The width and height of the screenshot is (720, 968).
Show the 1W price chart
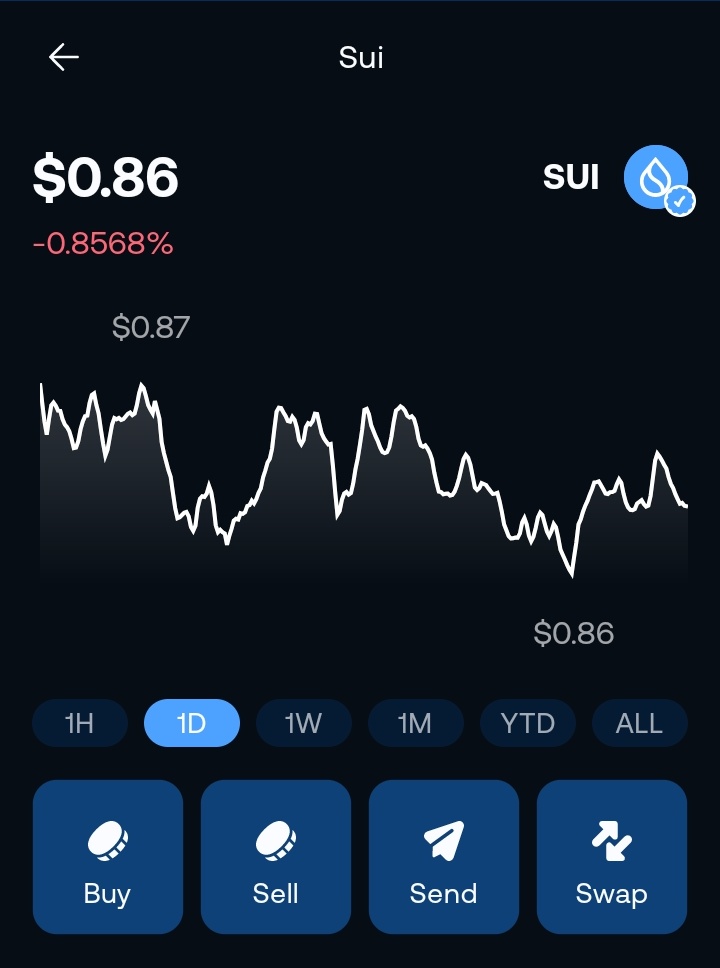(304, 723)
